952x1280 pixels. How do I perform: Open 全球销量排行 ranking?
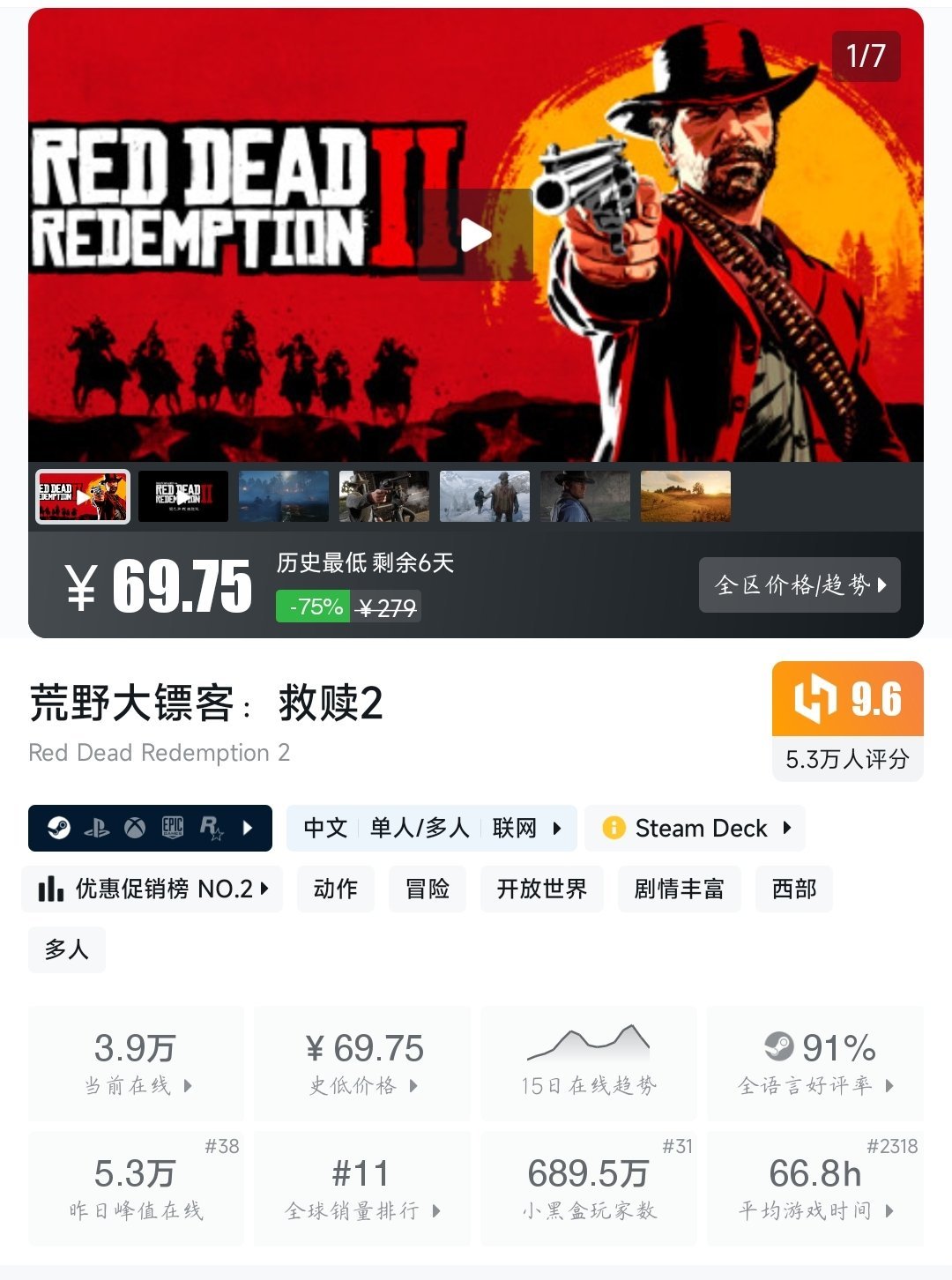362,1188
